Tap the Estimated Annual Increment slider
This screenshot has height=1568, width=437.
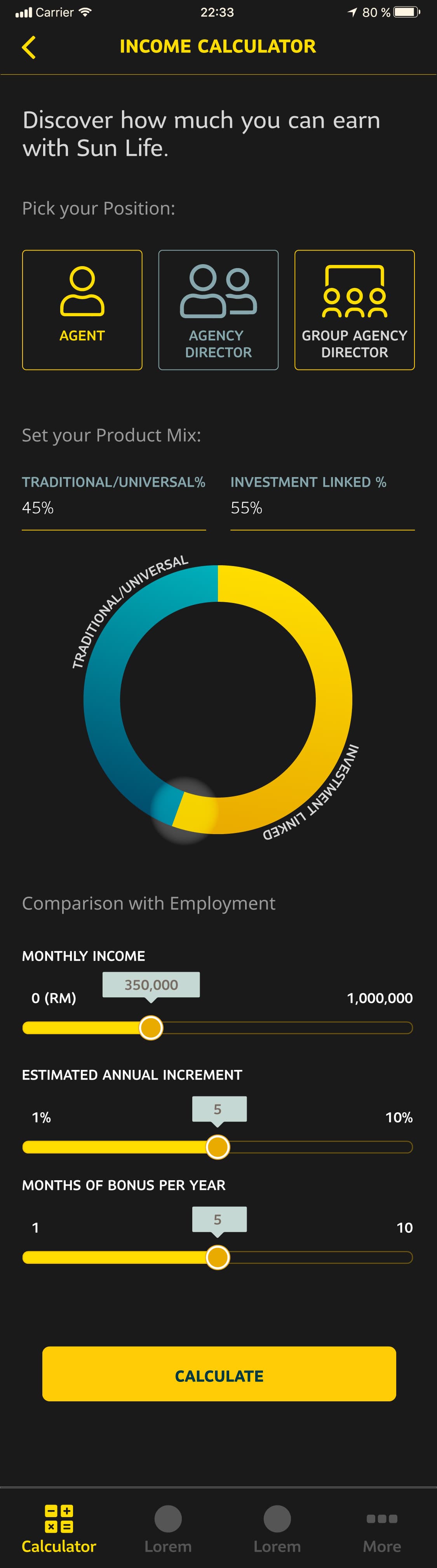click(x=217, y=1147)
